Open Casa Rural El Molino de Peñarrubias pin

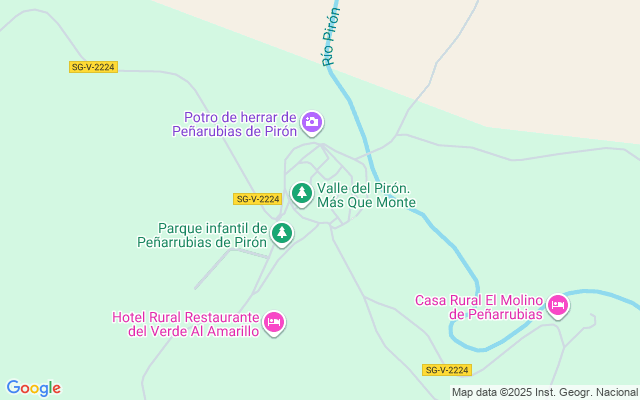point(558,305)
